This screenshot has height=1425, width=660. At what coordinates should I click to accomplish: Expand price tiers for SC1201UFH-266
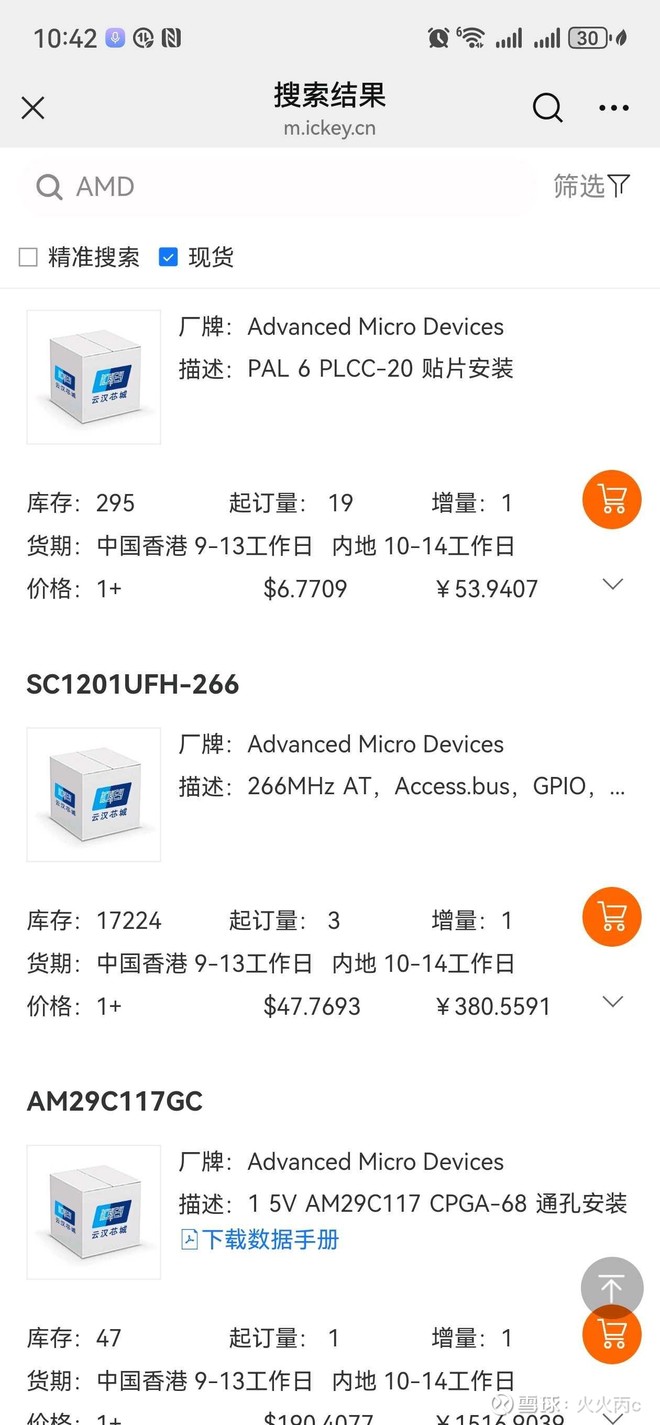click(x=613, y=1002)
